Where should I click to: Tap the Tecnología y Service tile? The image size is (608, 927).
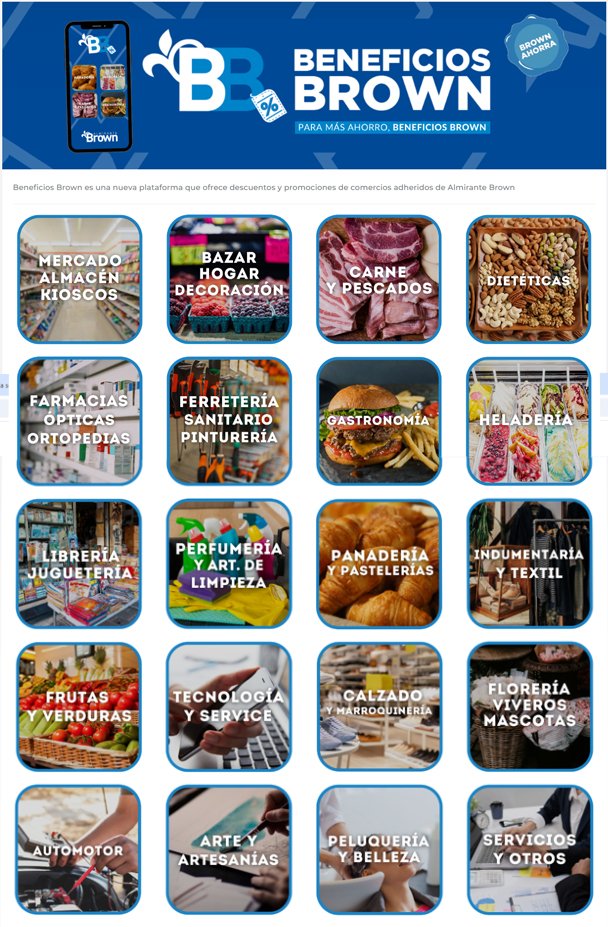pyautogui.click(x=229, y=707)
